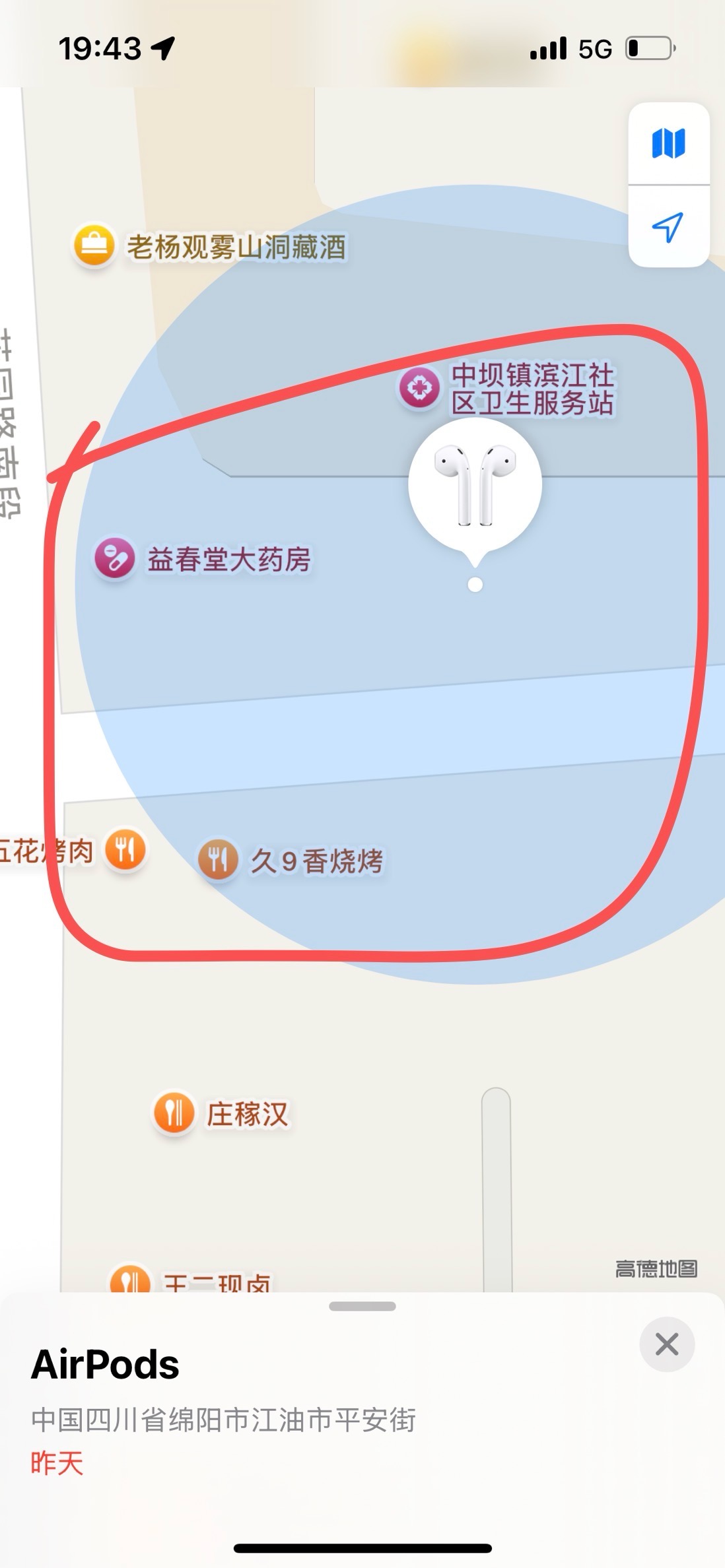Open 久9香烧烤 restaurant marker

point(218,860)
